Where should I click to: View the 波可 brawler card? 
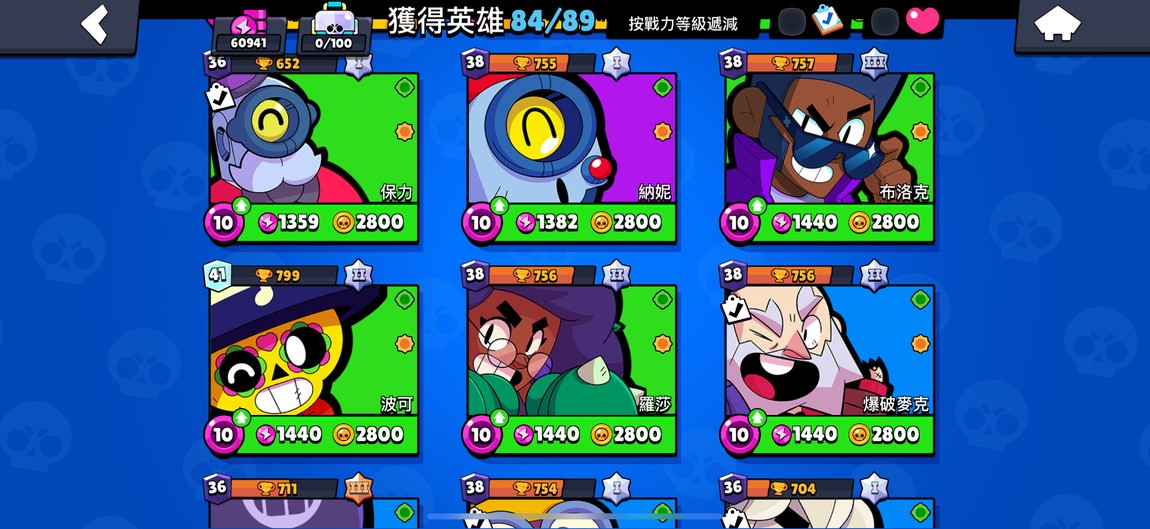click(313, 362)
